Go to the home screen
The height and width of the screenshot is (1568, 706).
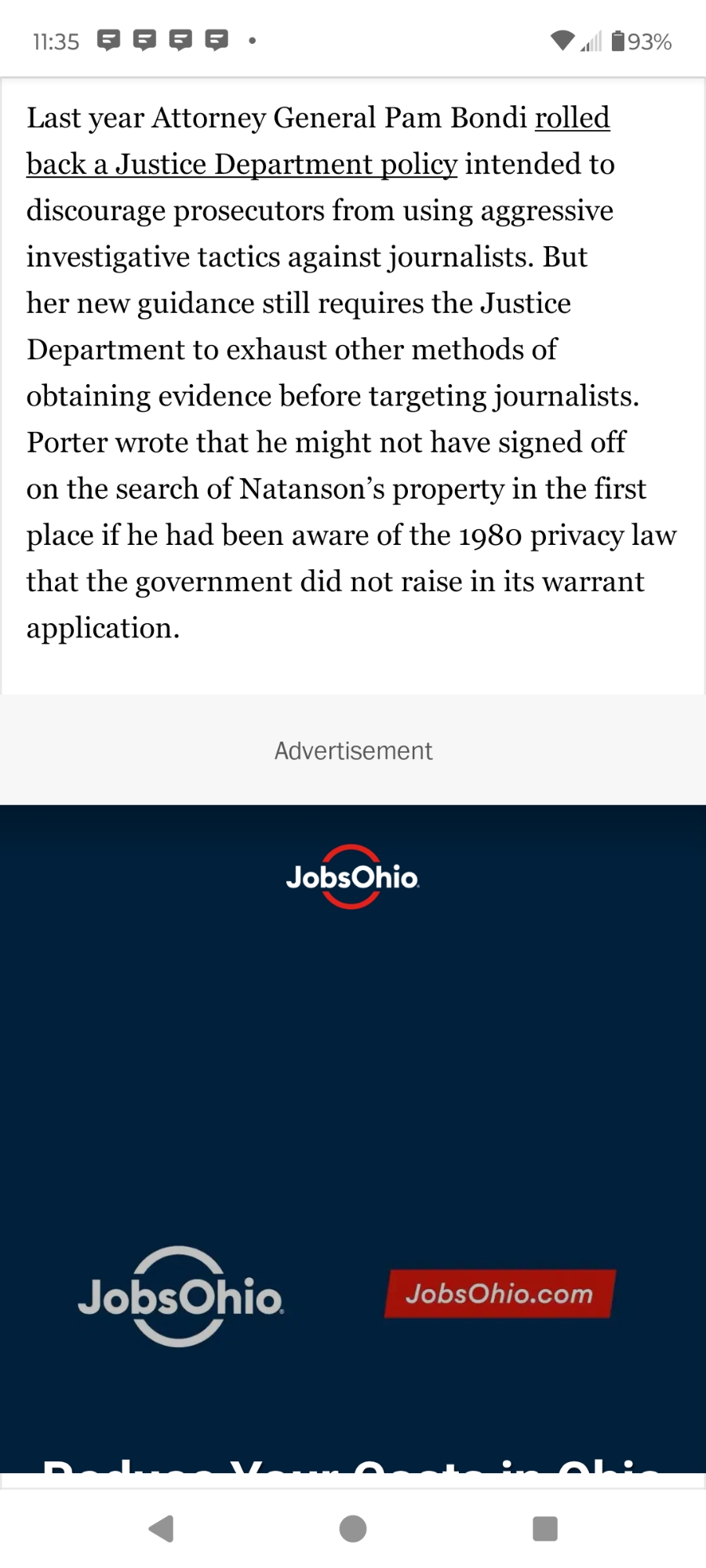(353, 1528)
